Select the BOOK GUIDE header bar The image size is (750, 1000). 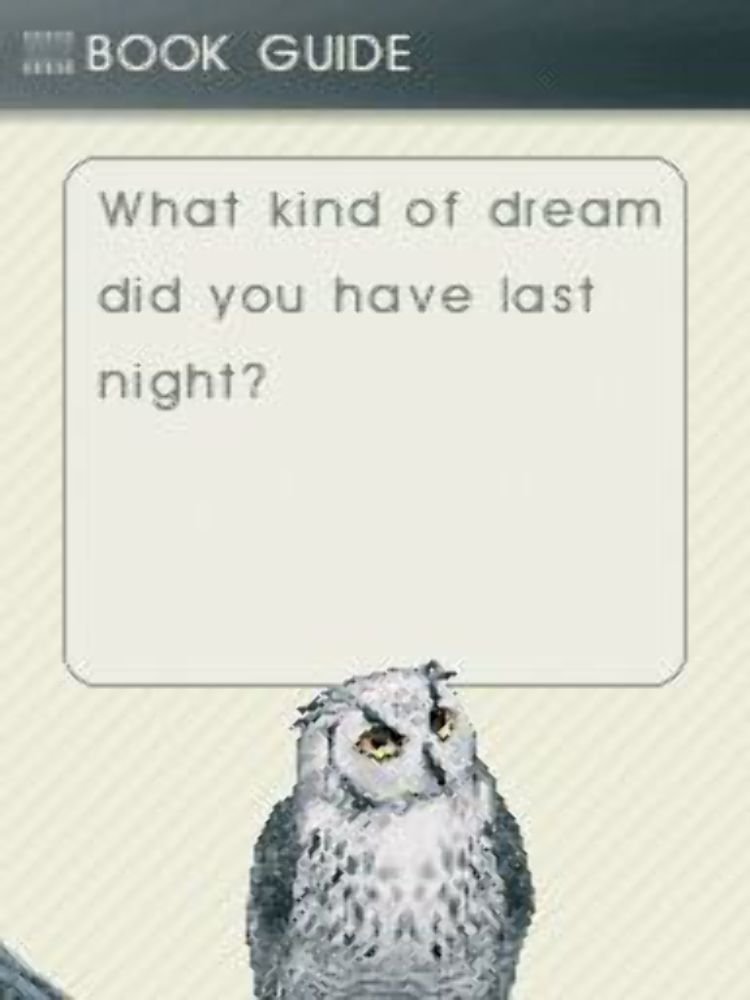tap(375, 50)
